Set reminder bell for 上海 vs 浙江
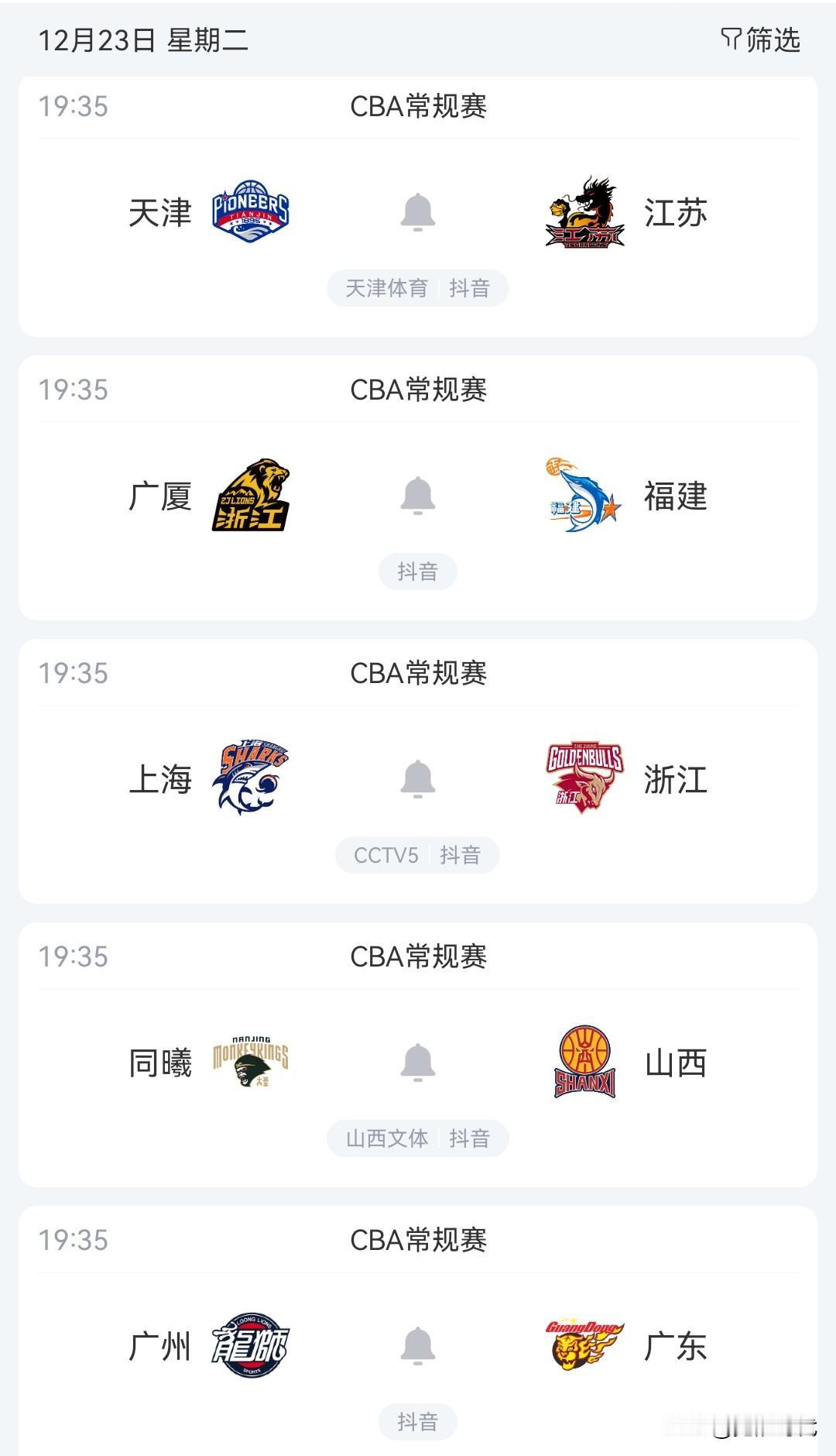The image size is (836, 1456). 418,779
